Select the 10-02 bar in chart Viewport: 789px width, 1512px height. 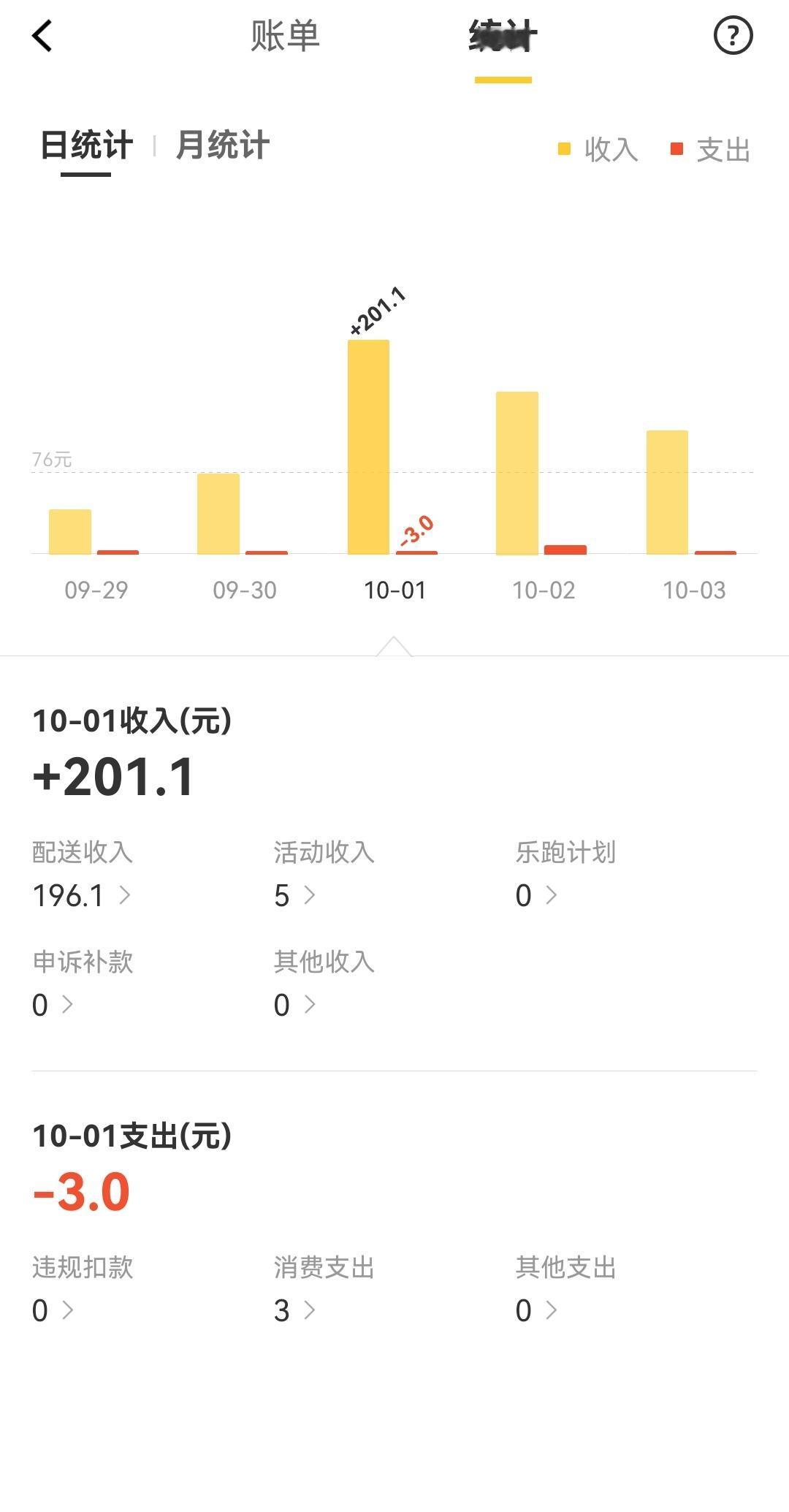517,473
